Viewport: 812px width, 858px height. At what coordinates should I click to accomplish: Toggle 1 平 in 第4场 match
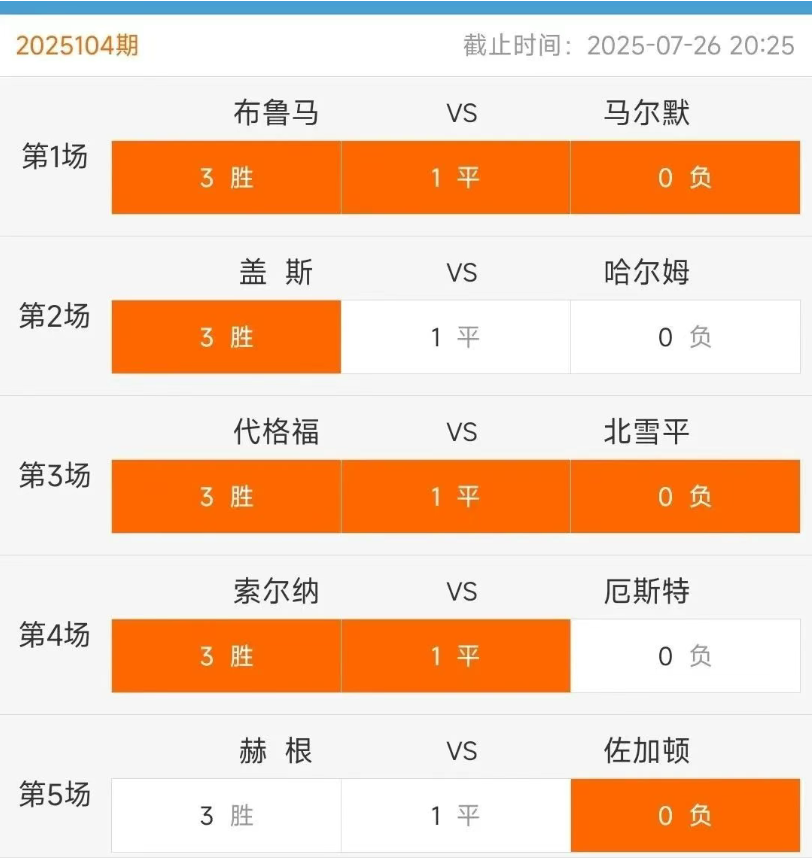(x=455, y=656)
